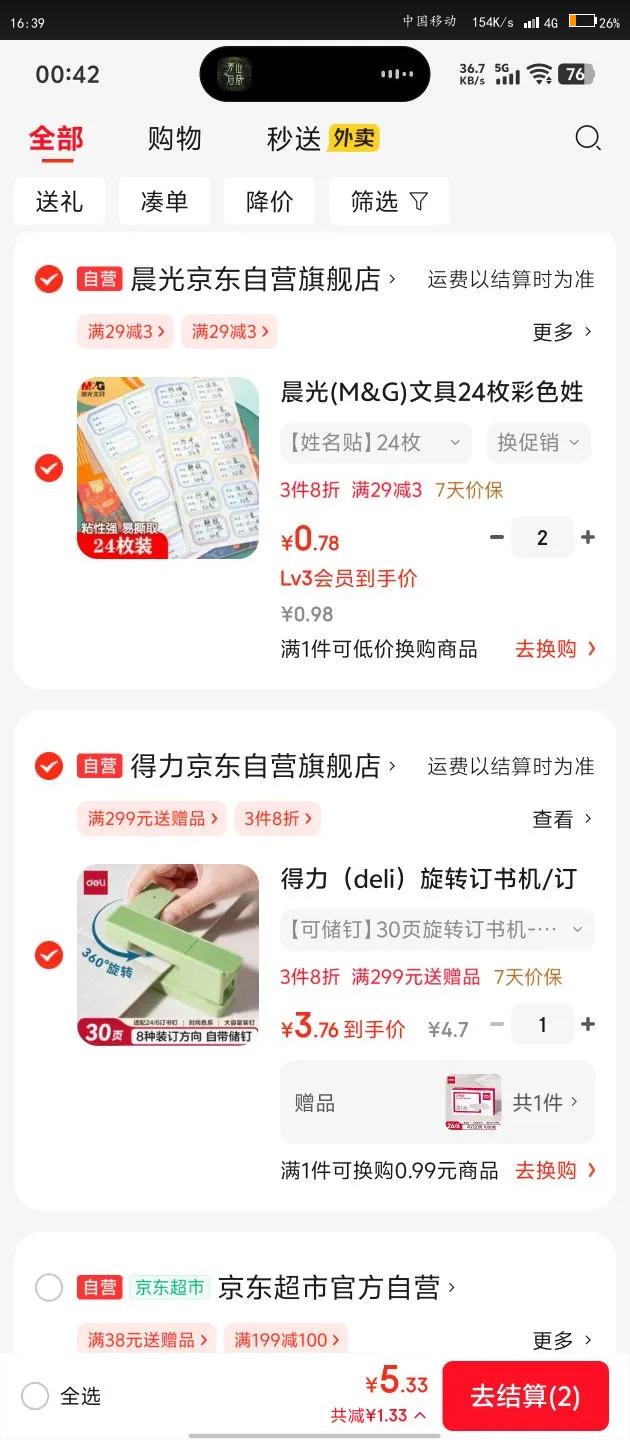
Task: View the 赠品 共1件 gift row
Action: tap(437, 1102)
